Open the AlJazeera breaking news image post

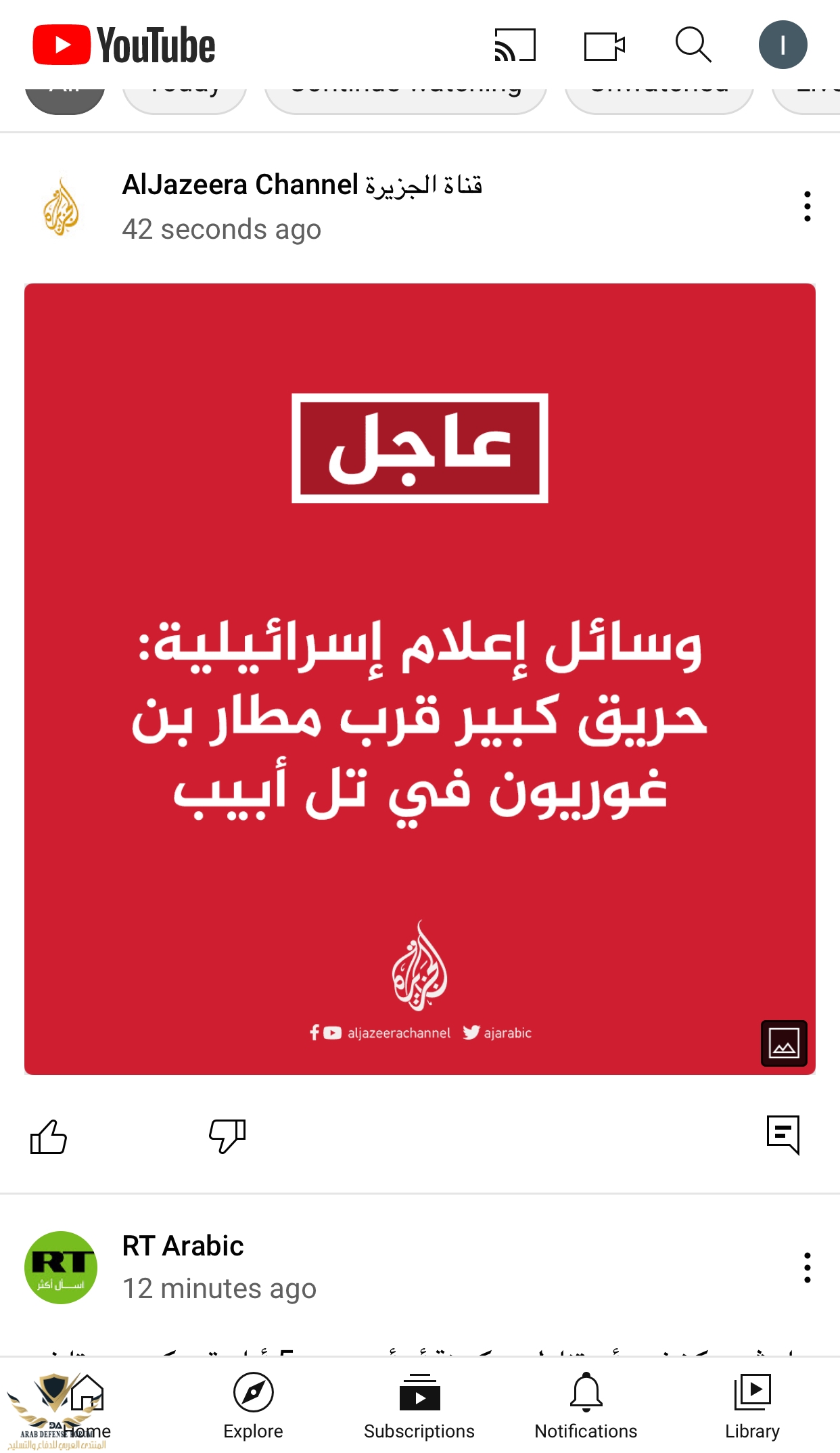pos(419,678)
